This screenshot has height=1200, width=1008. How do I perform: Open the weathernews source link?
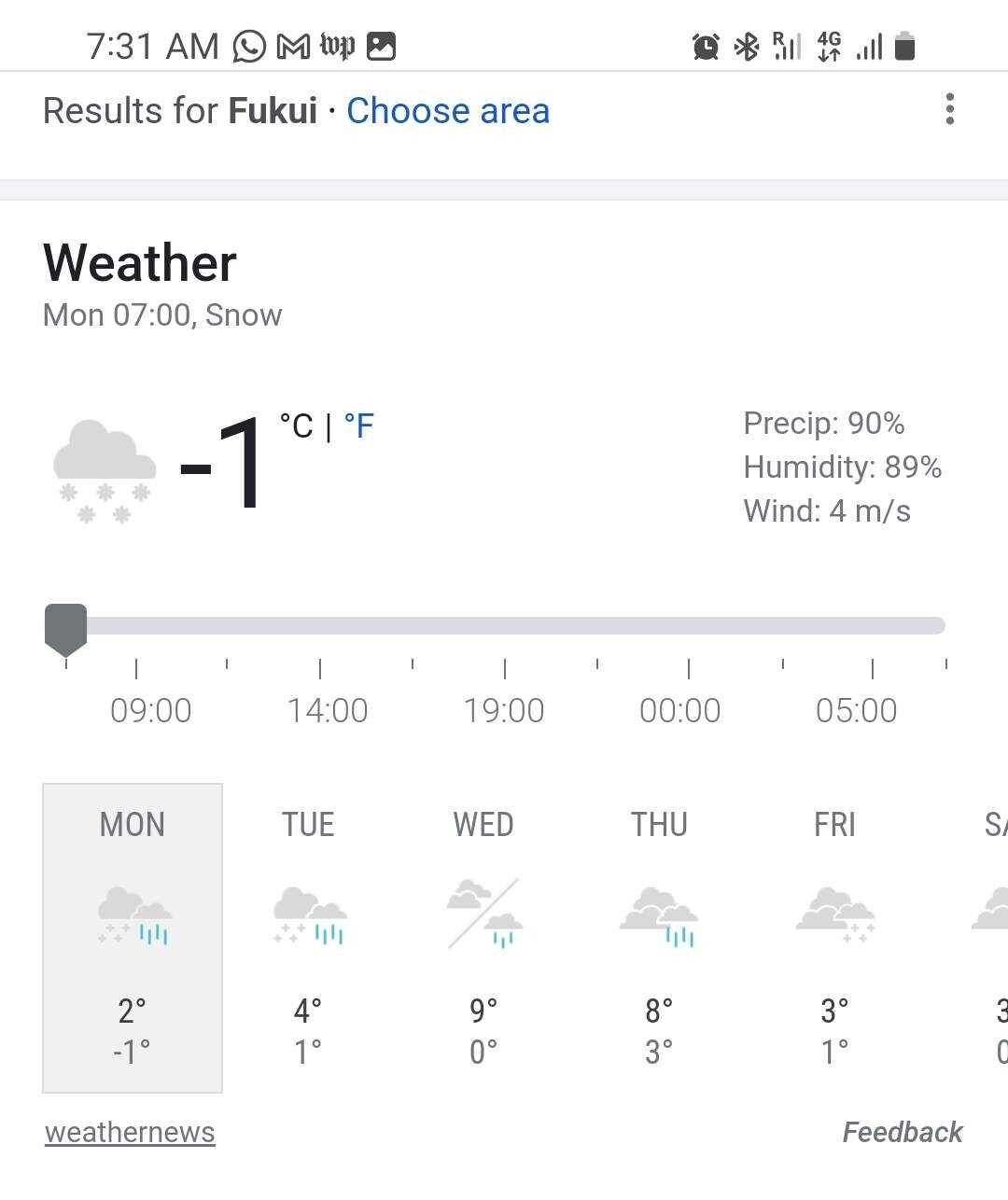coord(130,1132)
